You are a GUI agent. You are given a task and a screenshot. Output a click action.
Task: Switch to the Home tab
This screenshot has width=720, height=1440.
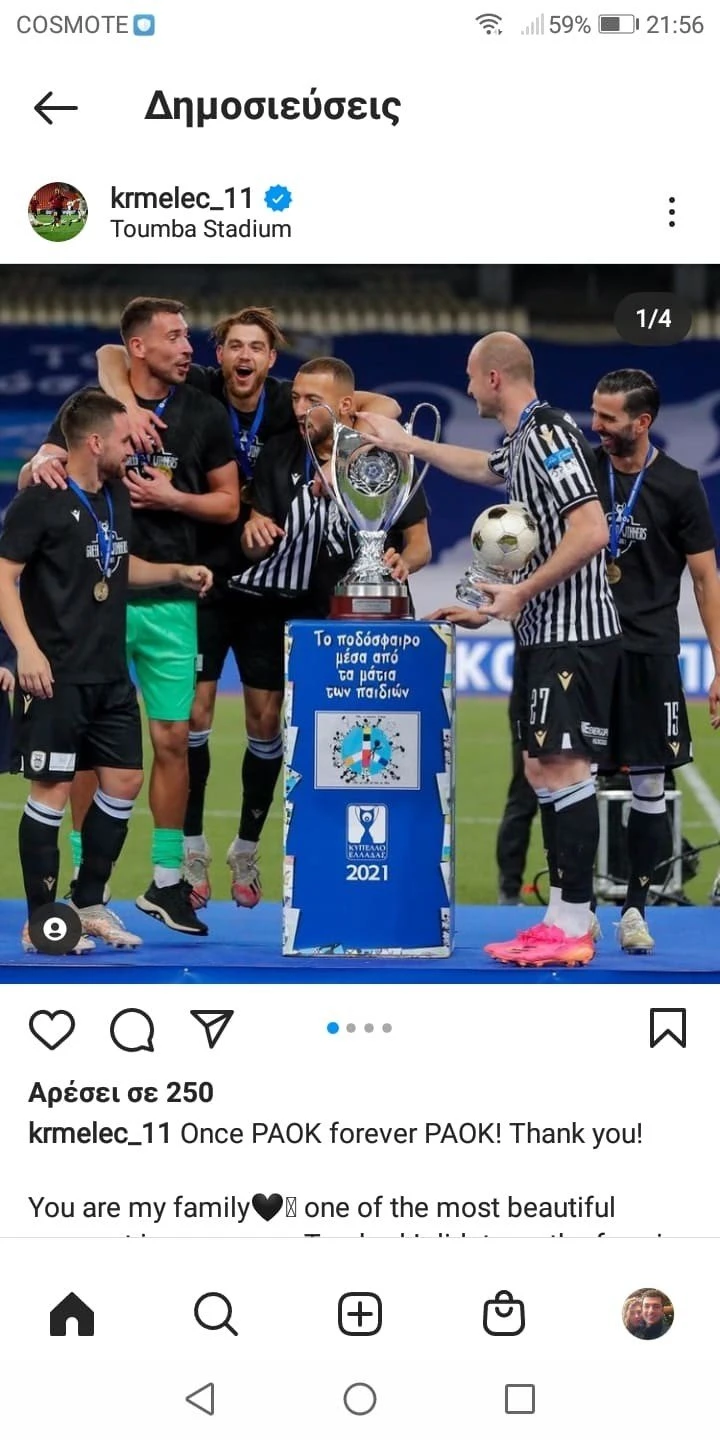tap(72, 1314)
